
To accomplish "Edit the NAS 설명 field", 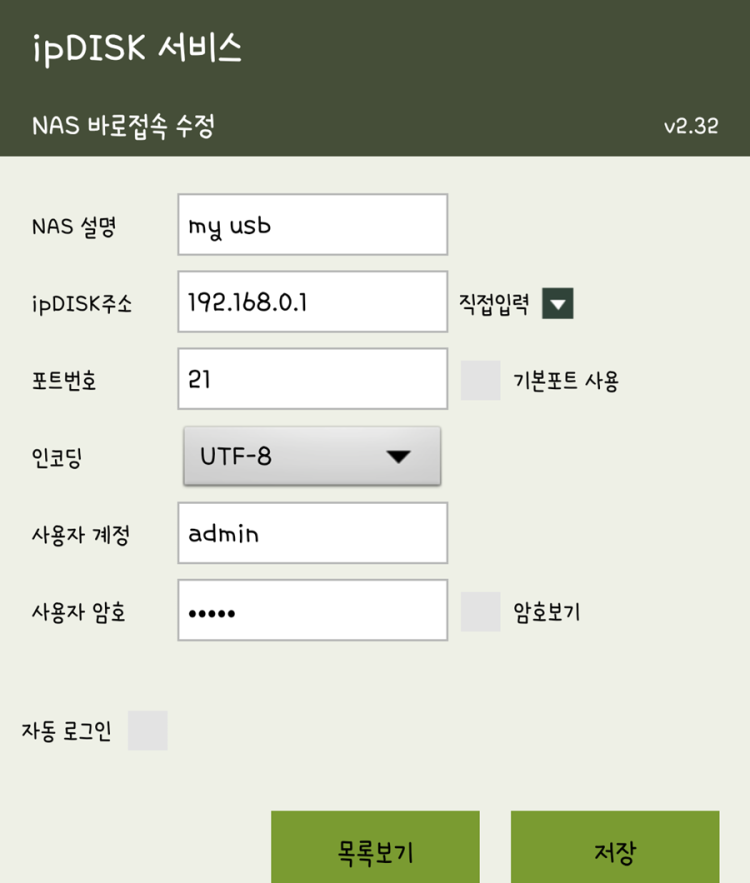I will (312, 225).
